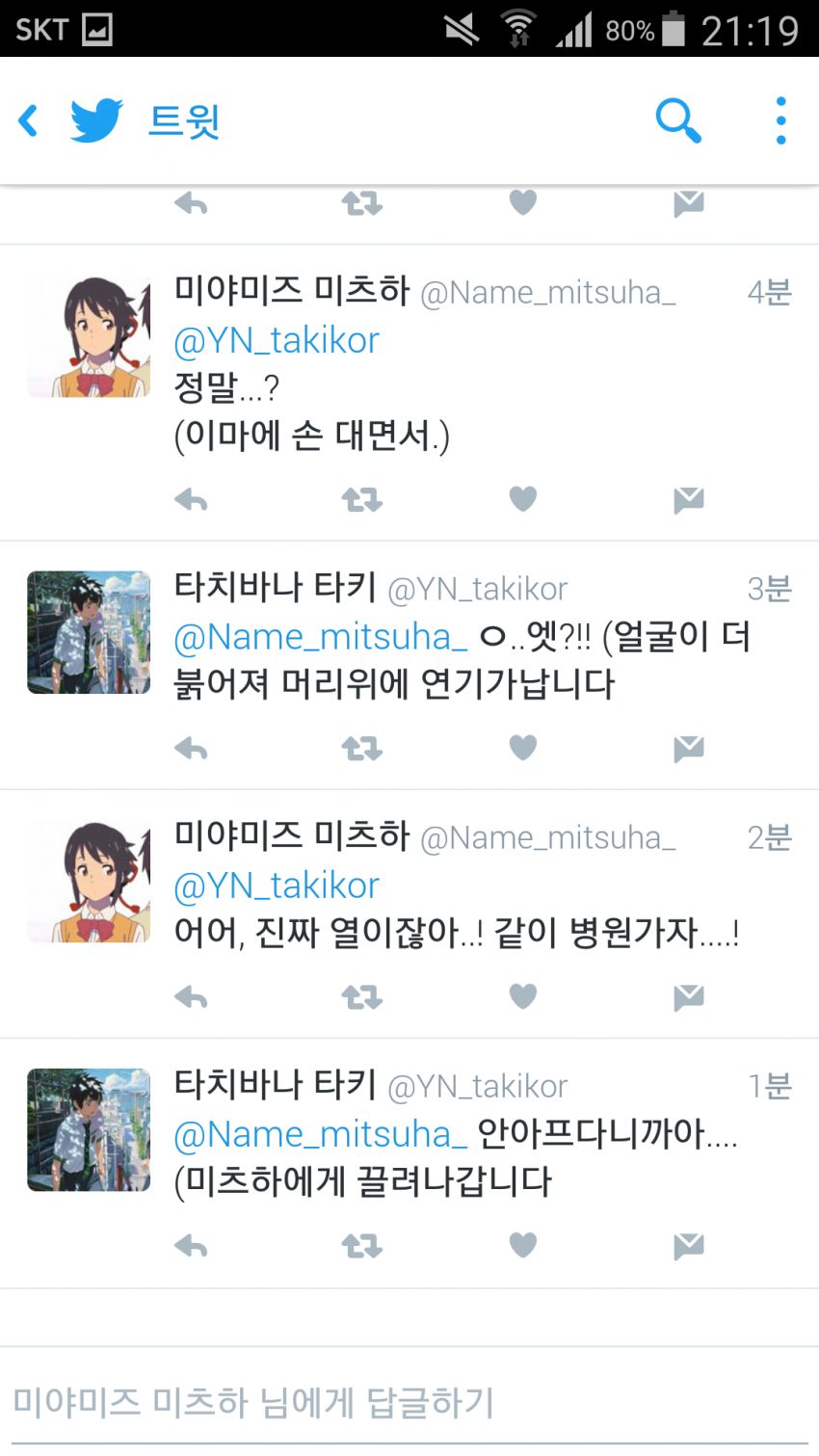Go back using the top-left arrow
The image size is (819, 1456).
pyautogui.click(x=29, y=121)
